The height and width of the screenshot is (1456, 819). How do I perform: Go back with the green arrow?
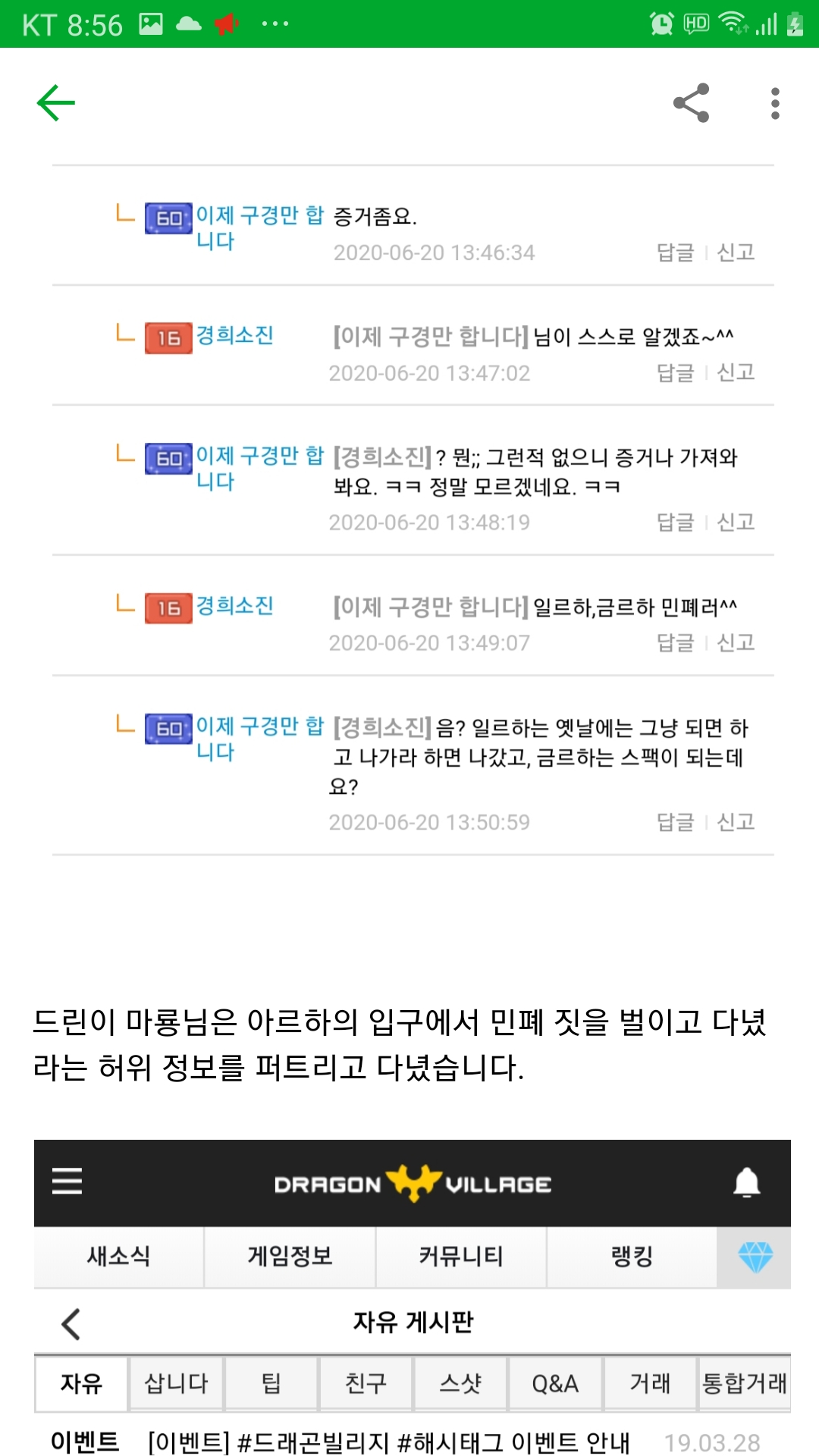pos(56,103)
